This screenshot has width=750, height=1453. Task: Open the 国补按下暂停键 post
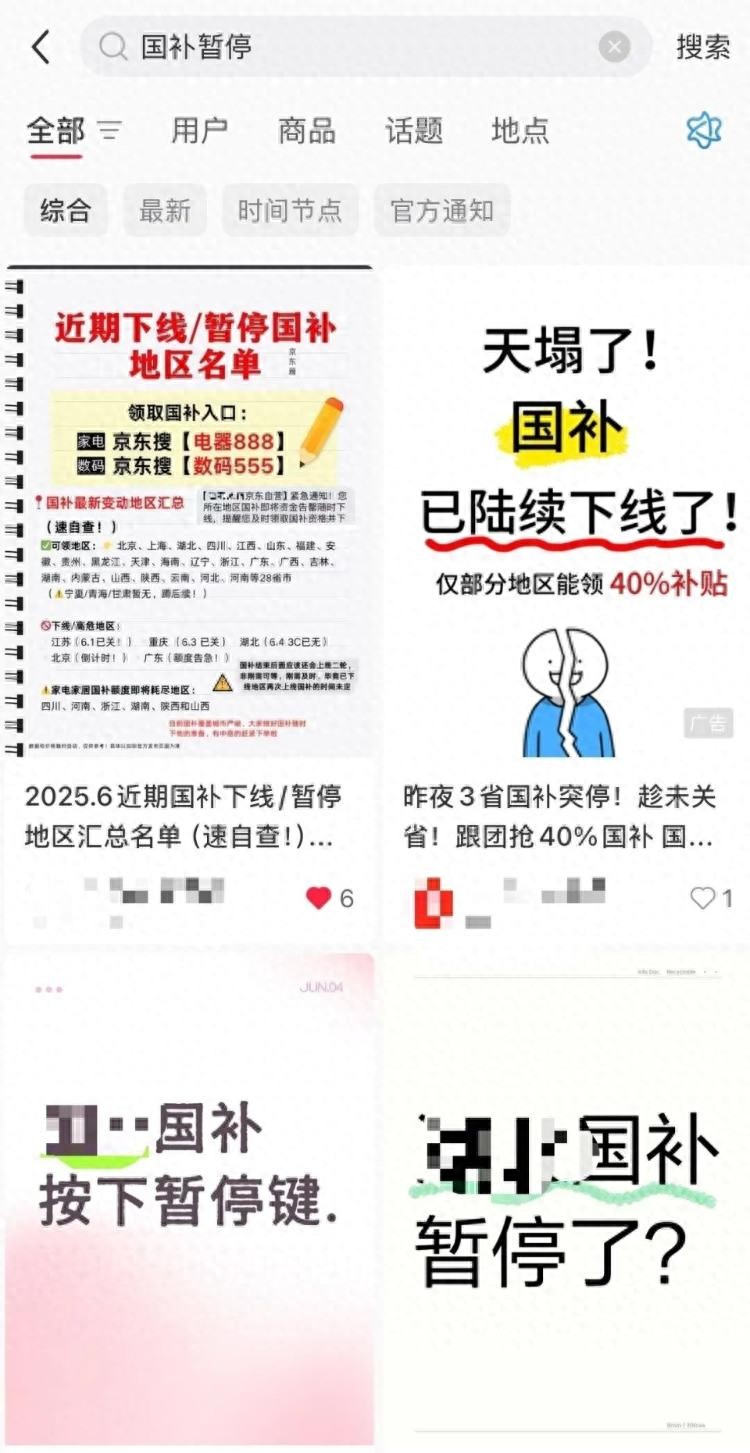point(190,1190)
